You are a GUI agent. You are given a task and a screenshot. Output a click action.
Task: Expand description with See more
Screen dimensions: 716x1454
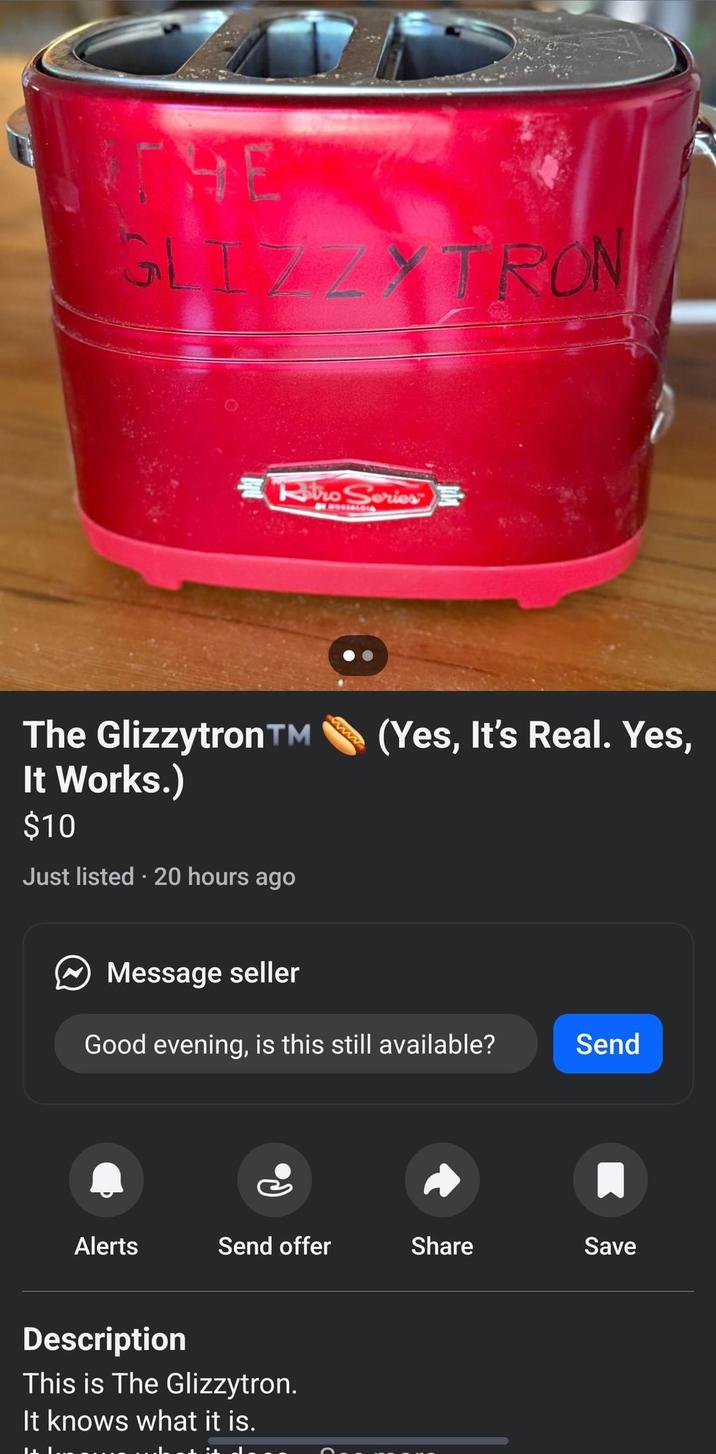click(378, 1448)
